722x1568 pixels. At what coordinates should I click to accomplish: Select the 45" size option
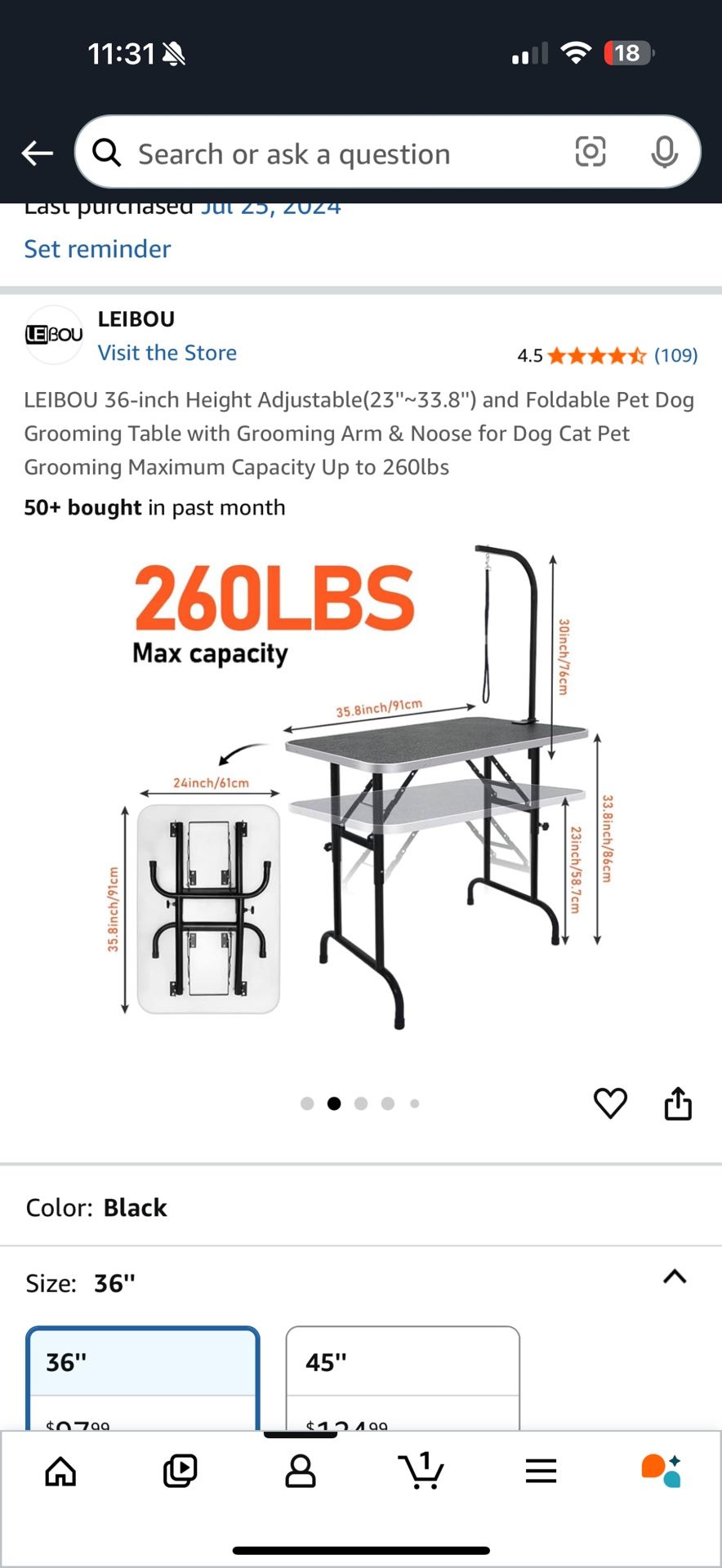[403, 1379]
